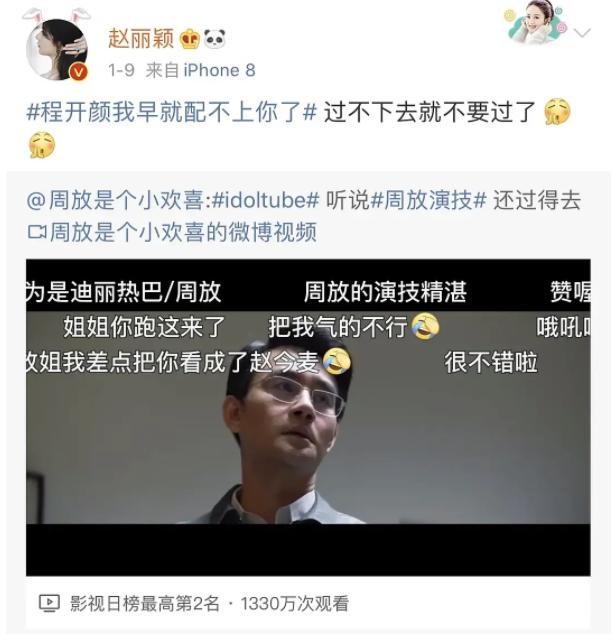Expand the post options chevron
Viewport: 614px width, 634px height.
pos(583,32)
